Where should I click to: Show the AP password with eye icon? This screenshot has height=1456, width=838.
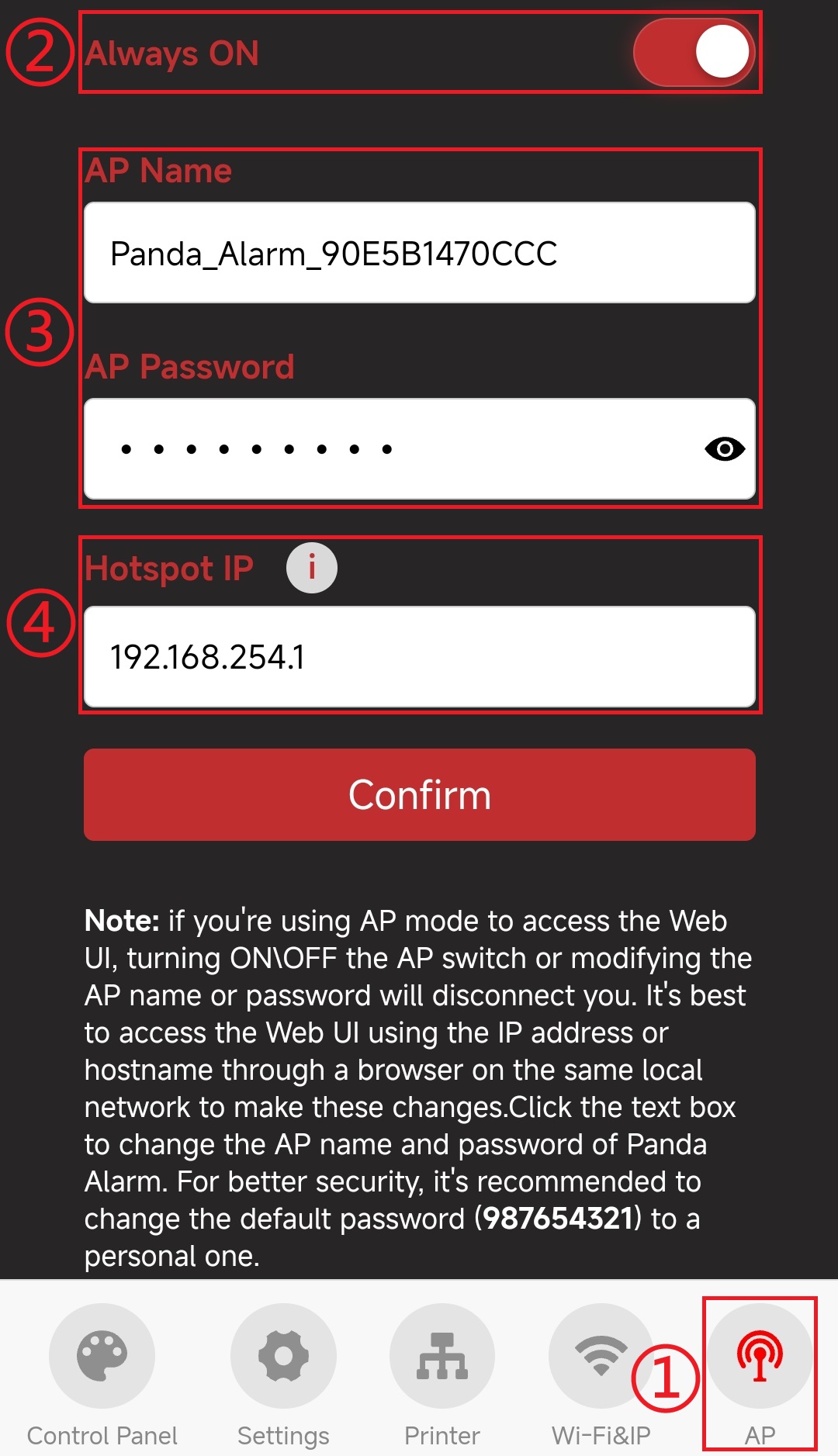[x=725, y=448]
